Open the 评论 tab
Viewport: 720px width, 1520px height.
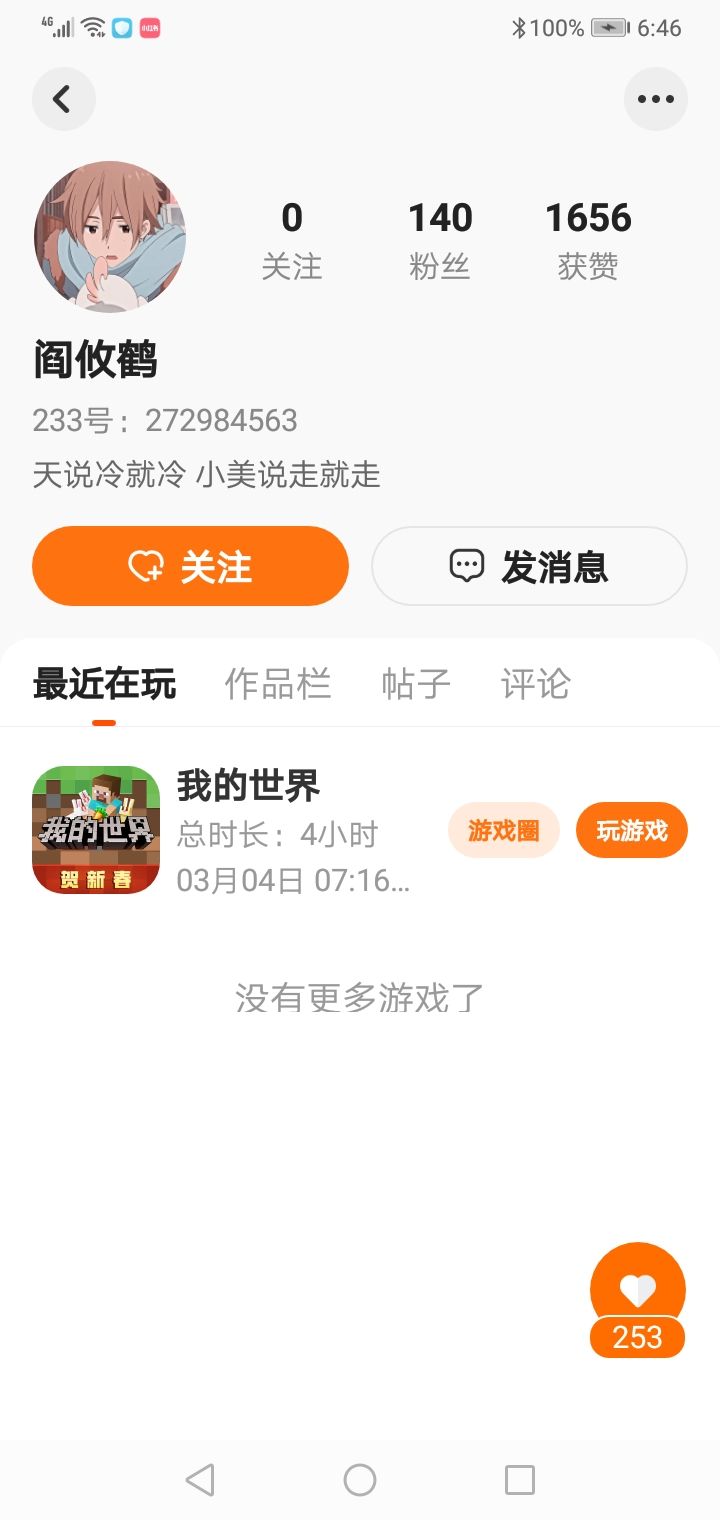(535, 685)
